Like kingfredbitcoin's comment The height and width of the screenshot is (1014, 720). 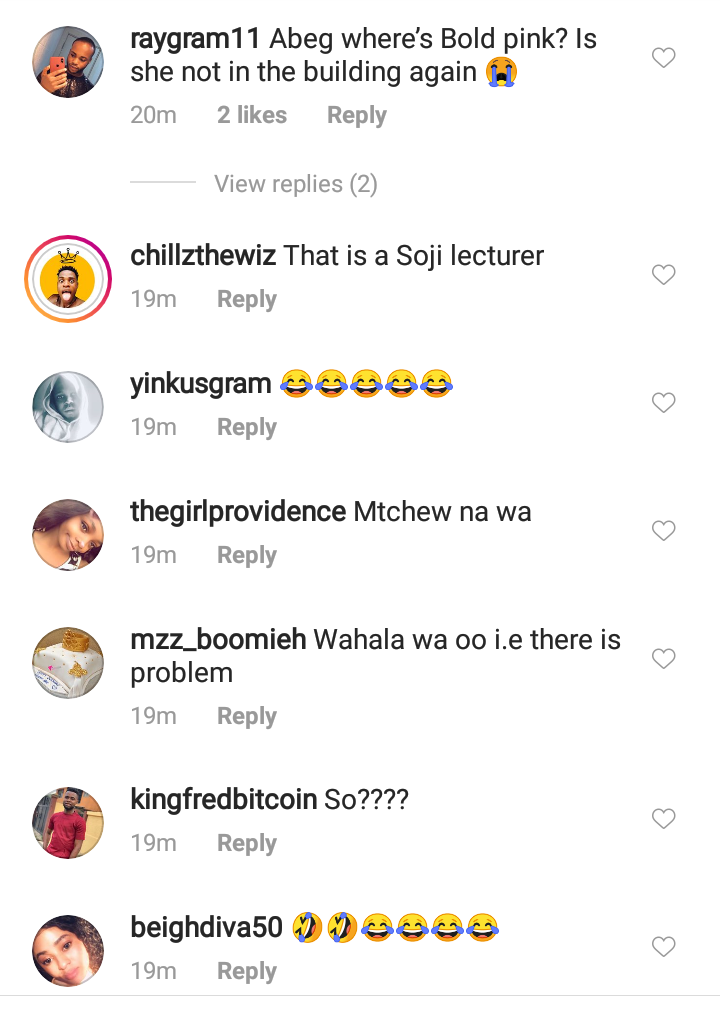tap(664, 819)
